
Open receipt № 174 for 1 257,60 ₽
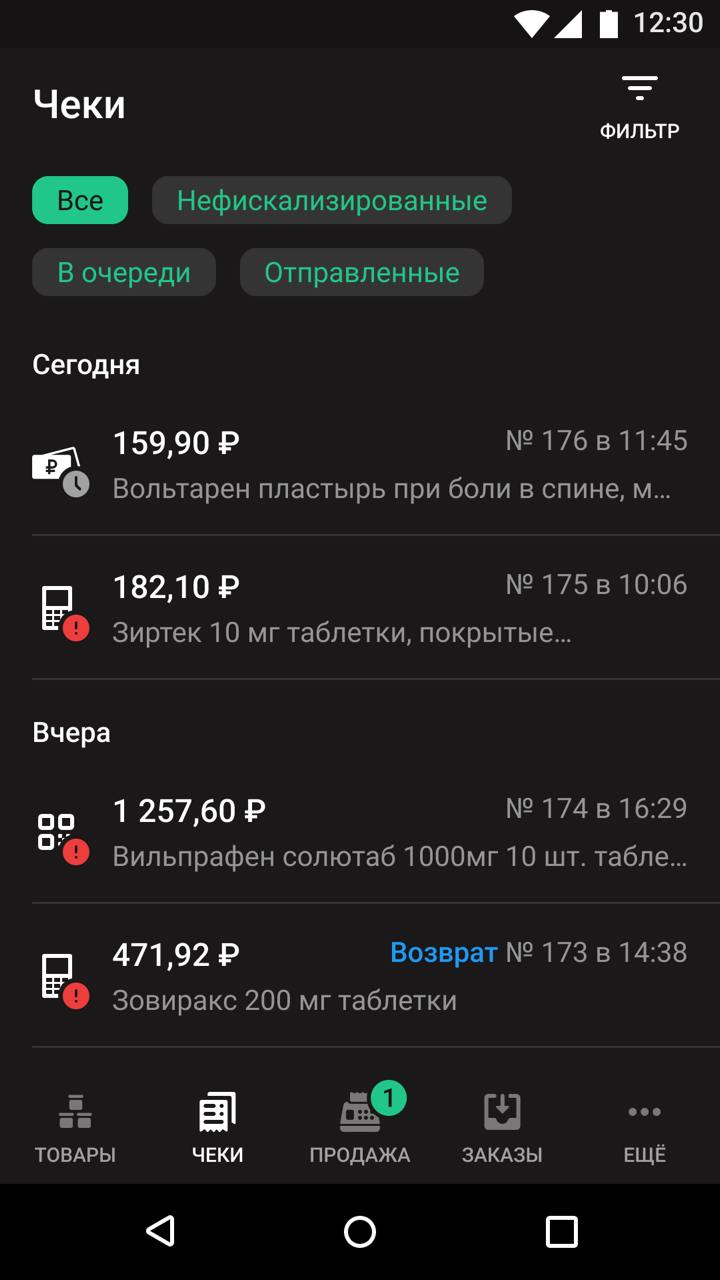(360, 832)
